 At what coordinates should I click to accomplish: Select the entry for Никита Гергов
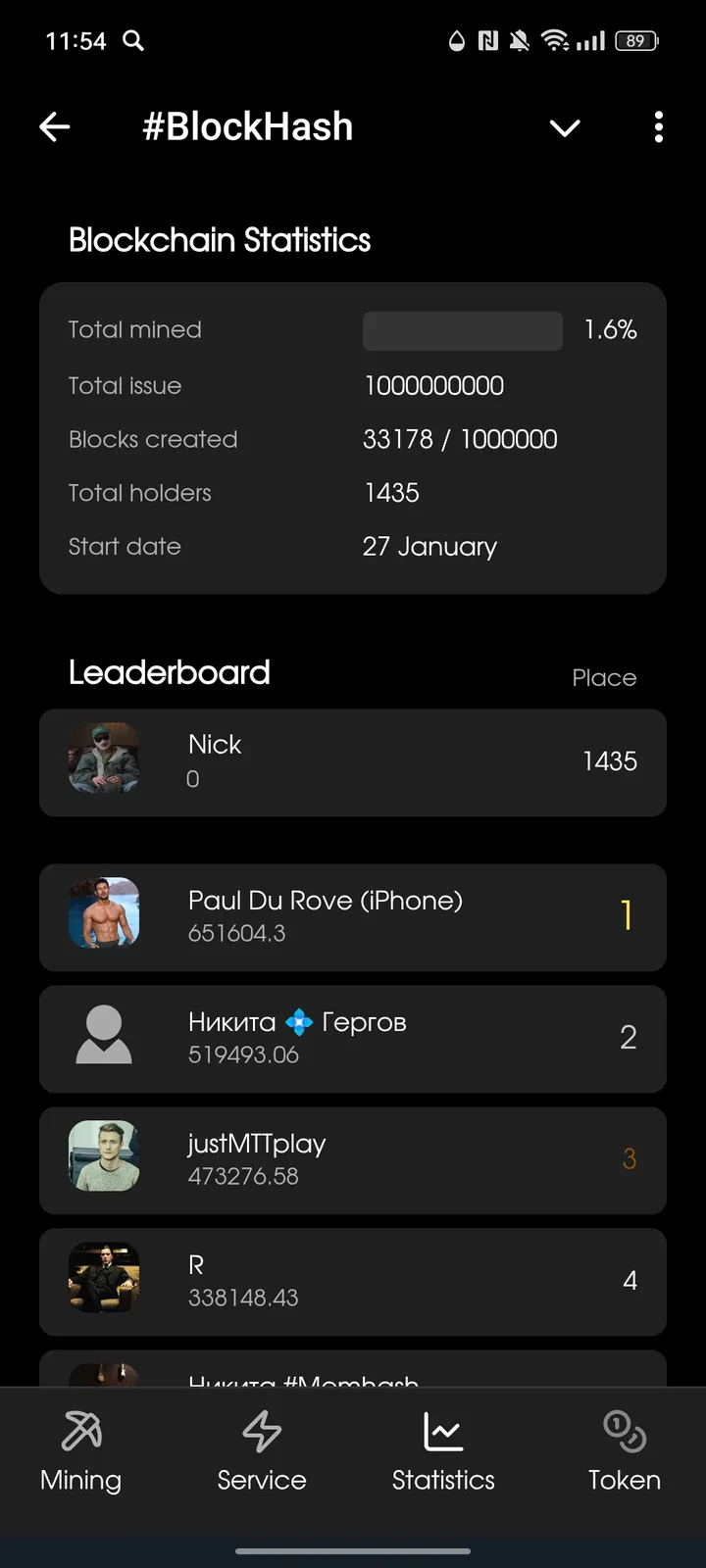[353, 1038]
